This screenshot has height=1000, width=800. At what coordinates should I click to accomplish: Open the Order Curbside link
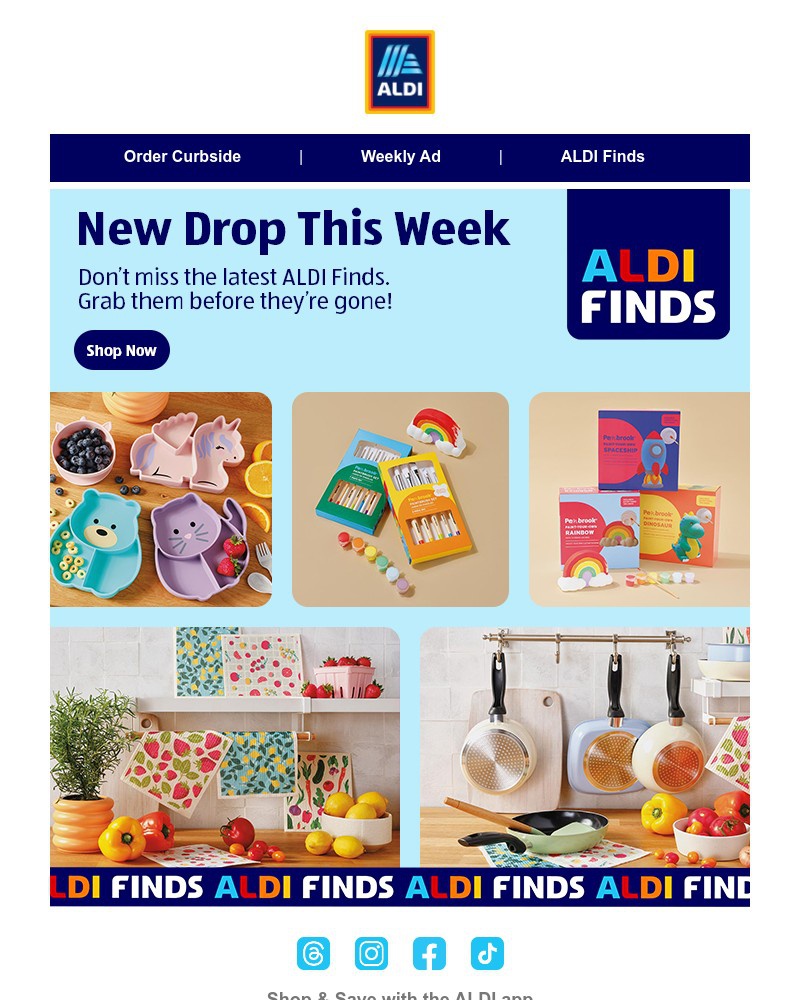pos(182,156)
